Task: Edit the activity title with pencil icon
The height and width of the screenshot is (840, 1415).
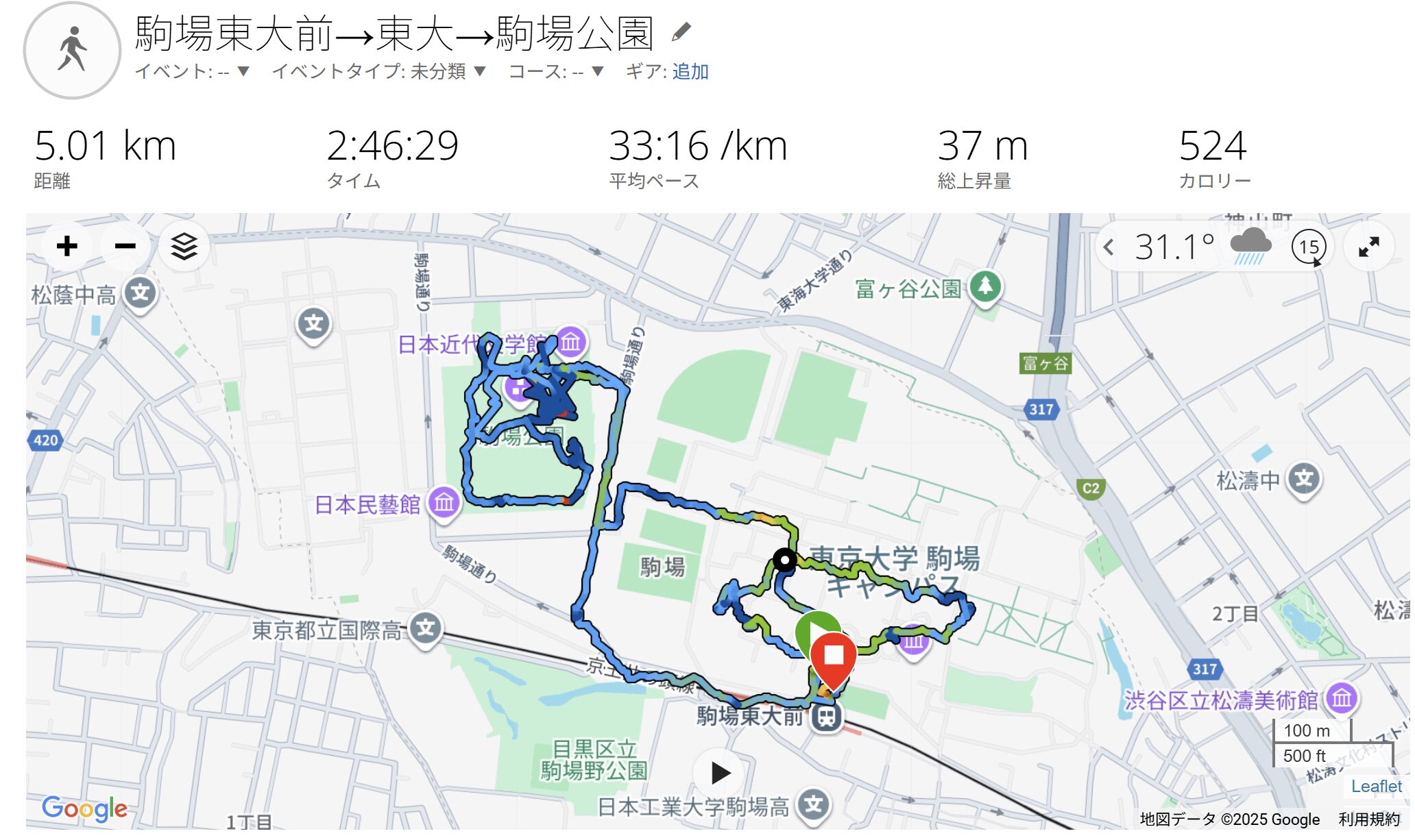Action: (x=681, y=32)
